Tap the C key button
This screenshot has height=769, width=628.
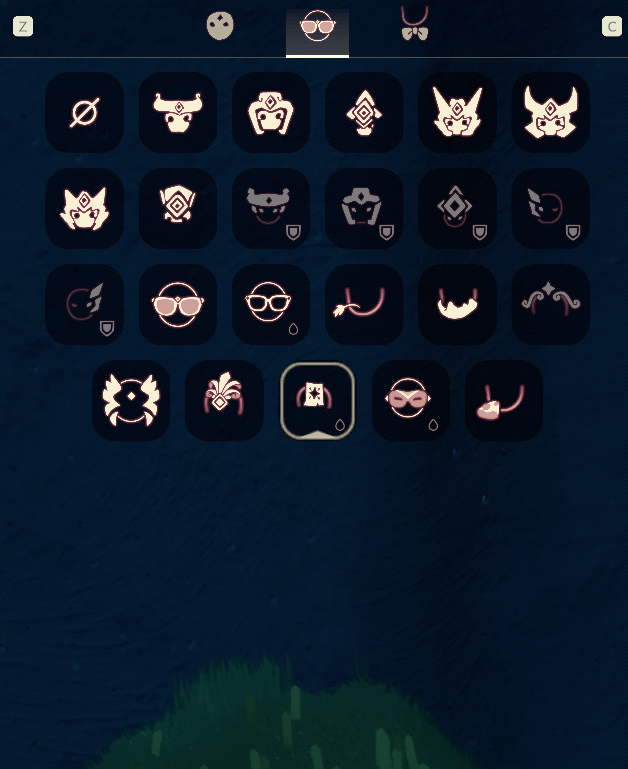[x=612, y=27]
